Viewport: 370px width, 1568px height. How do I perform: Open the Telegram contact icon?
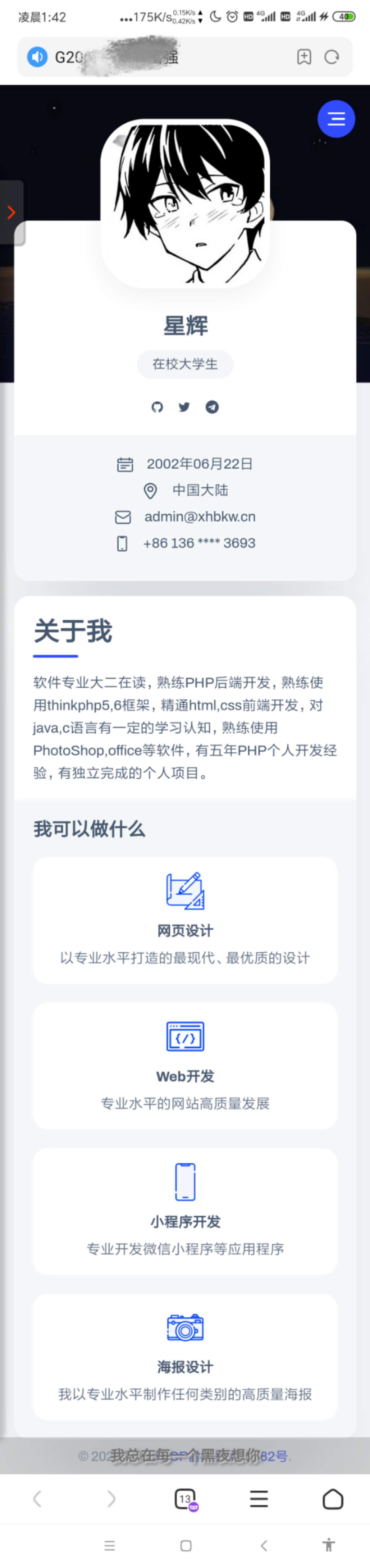click(212, 406)
